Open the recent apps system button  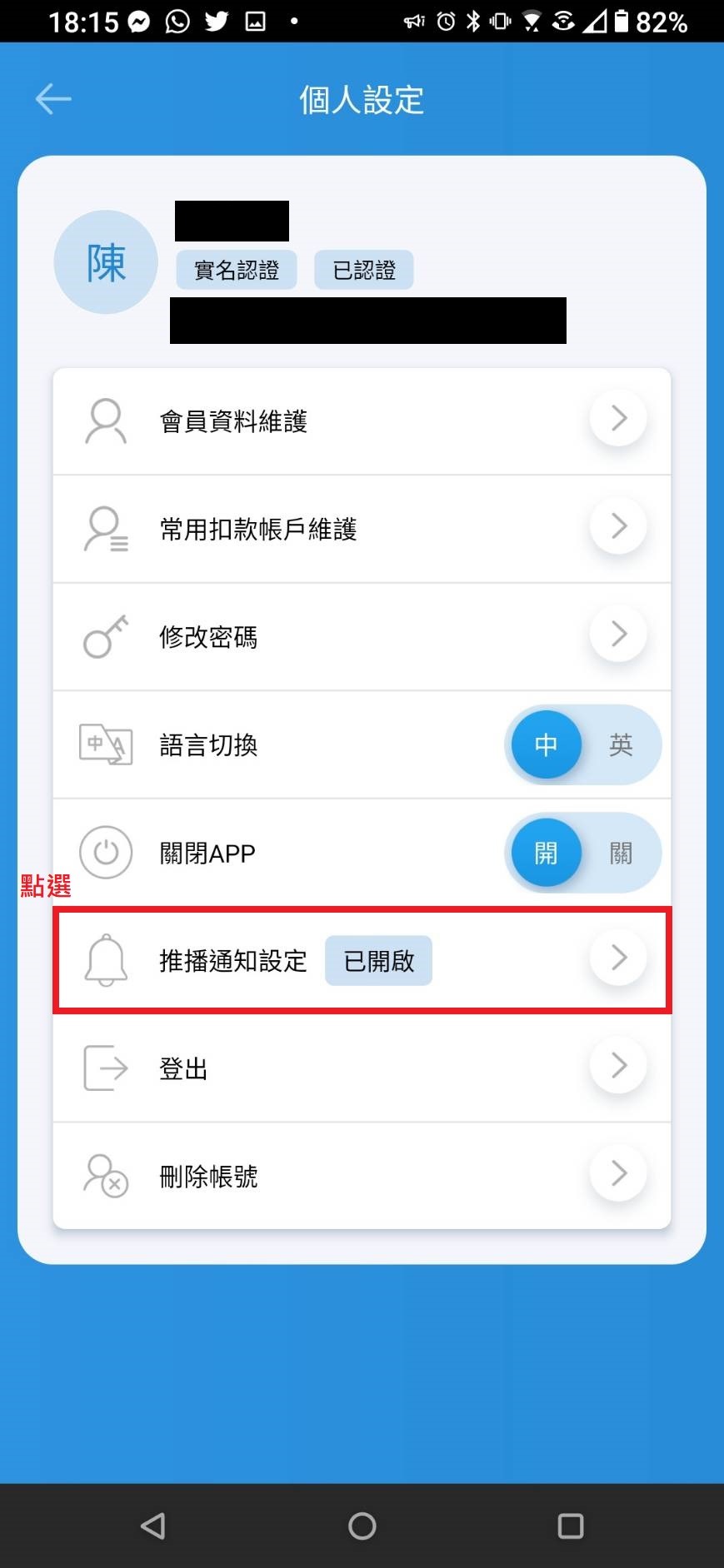[x=571, y=1526]
